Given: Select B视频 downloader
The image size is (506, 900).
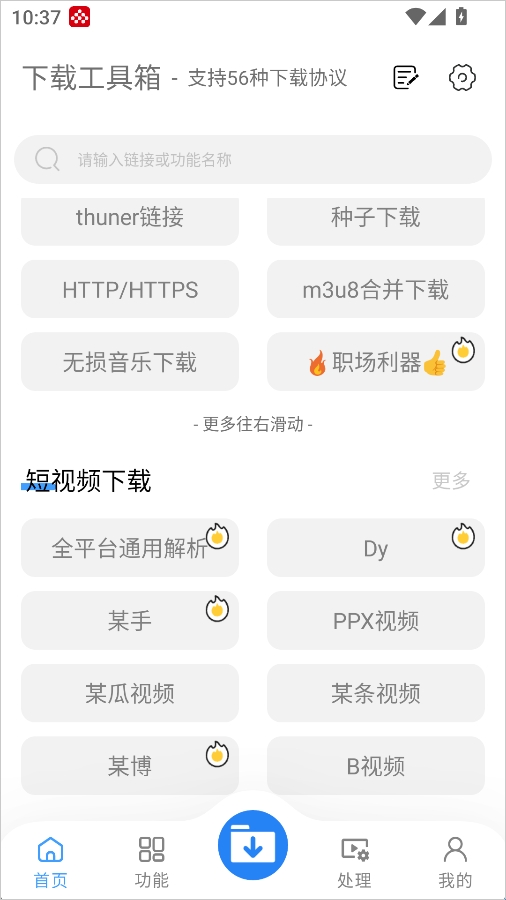Looking at the screenshot, I should 376,766.
